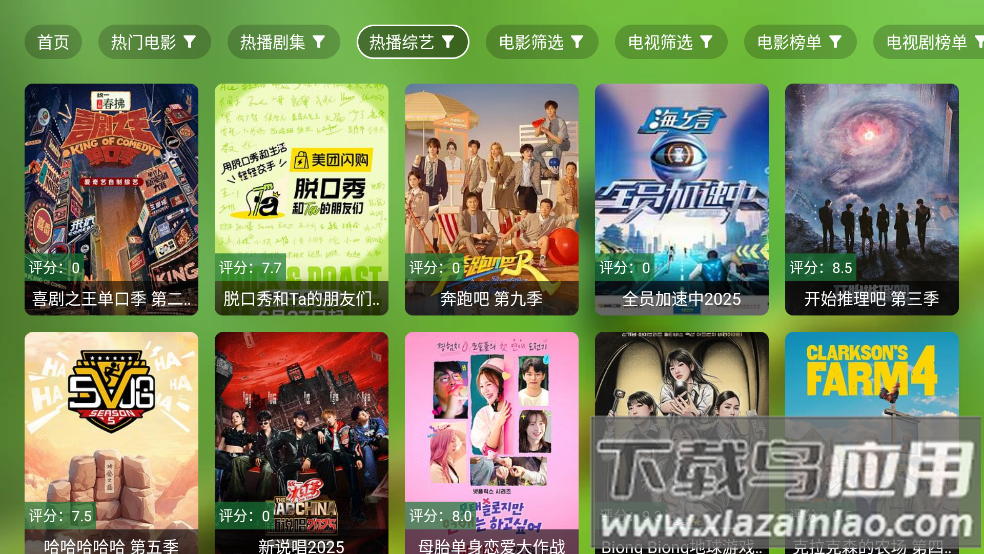This screenshot has height=554, width=984.
Task: Open 电影筛选 filter tab
Action: (x=542, y=42)
